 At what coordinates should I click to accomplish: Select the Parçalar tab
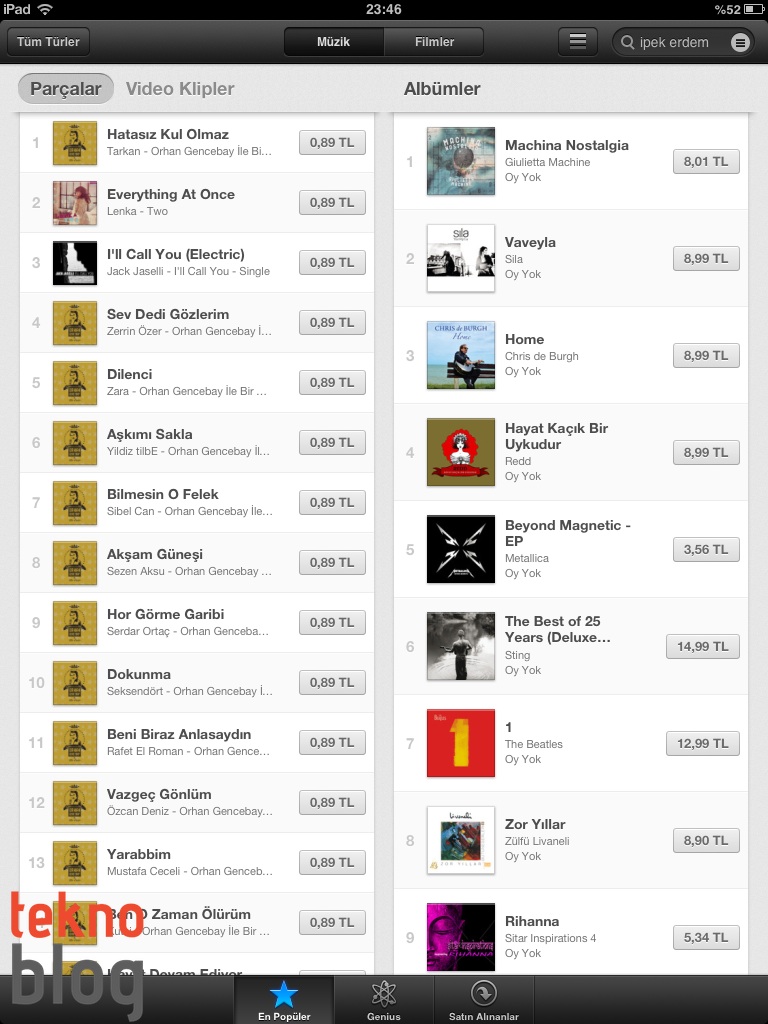tap(66, 89)
